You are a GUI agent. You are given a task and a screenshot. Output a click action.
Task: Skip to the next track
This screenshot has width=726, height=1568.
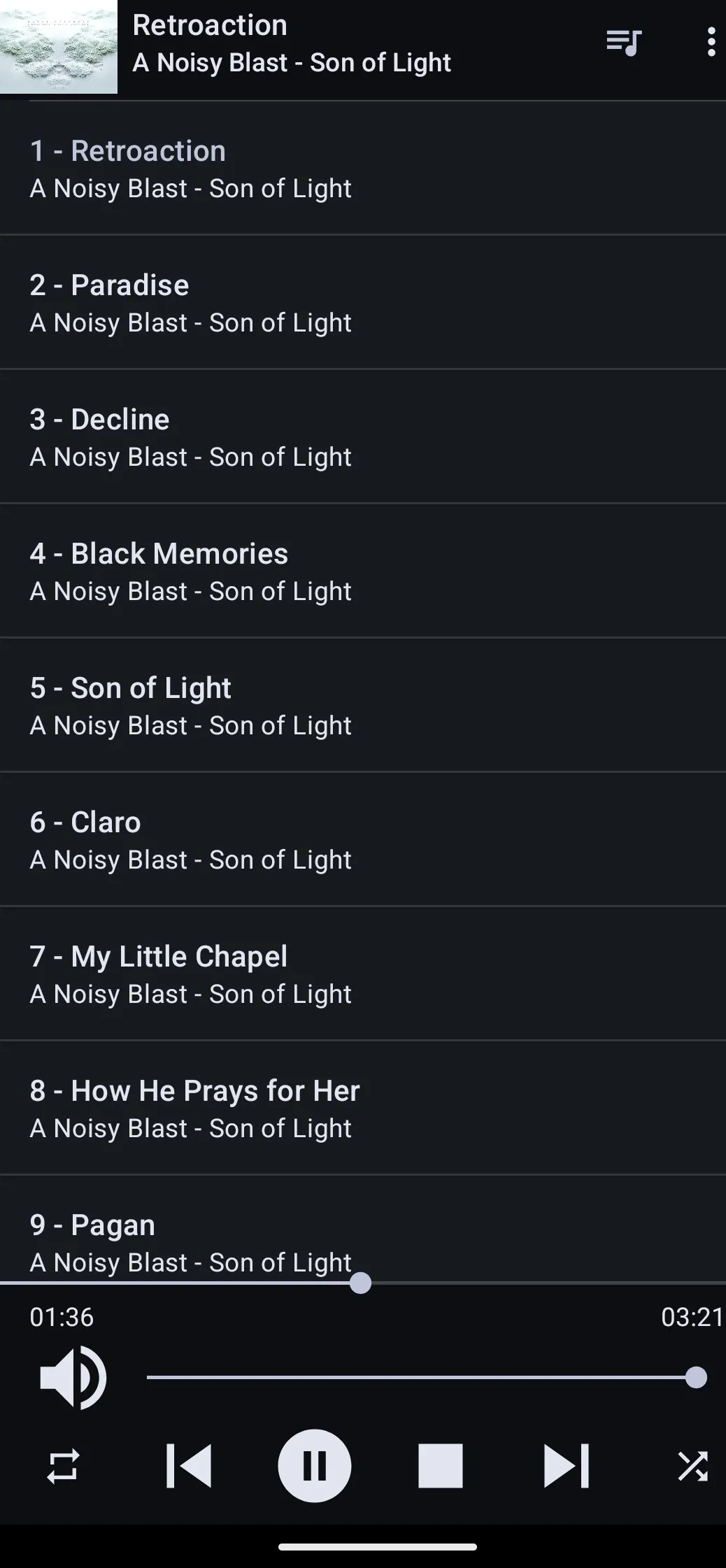pos(567,1467)
